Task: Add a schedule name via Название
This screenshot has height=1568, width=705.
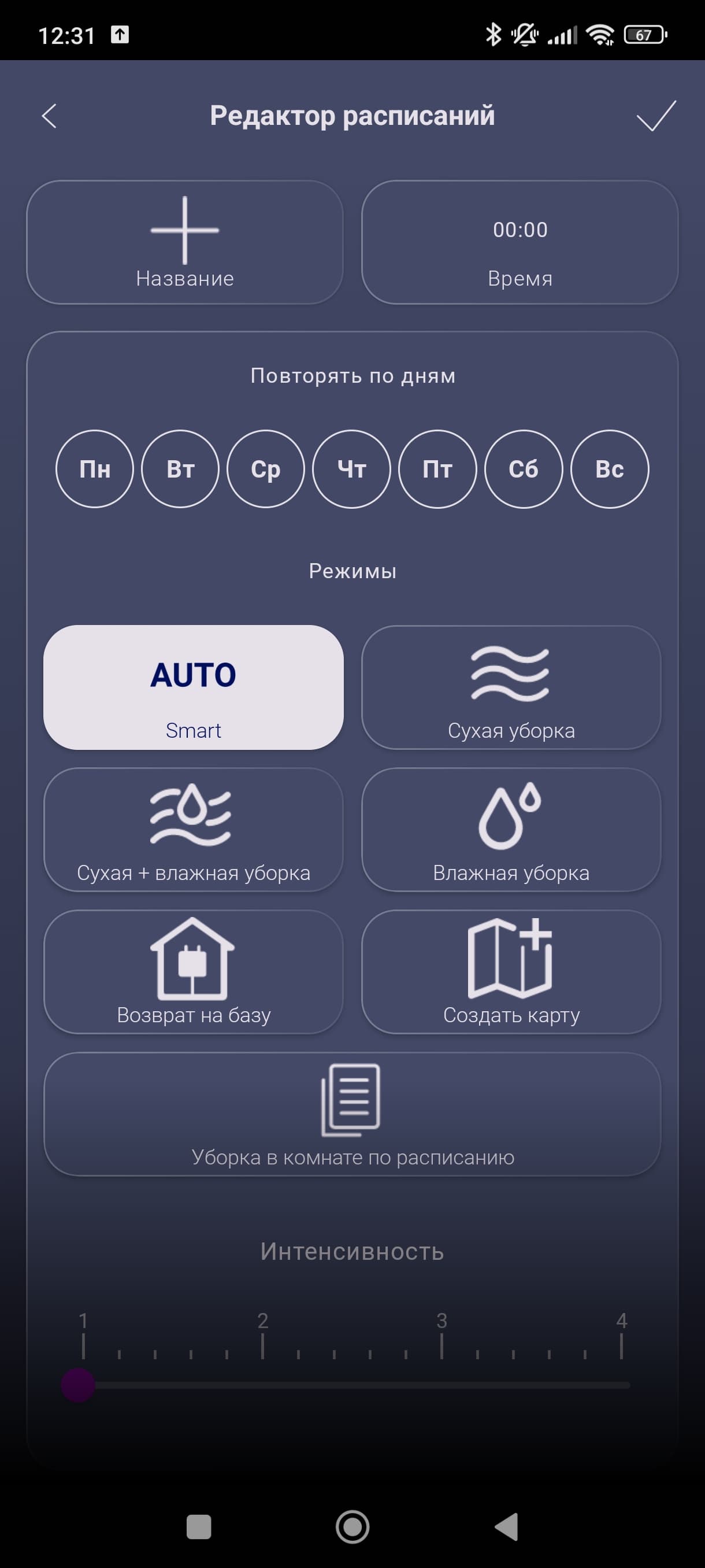Action: (185, 242)
